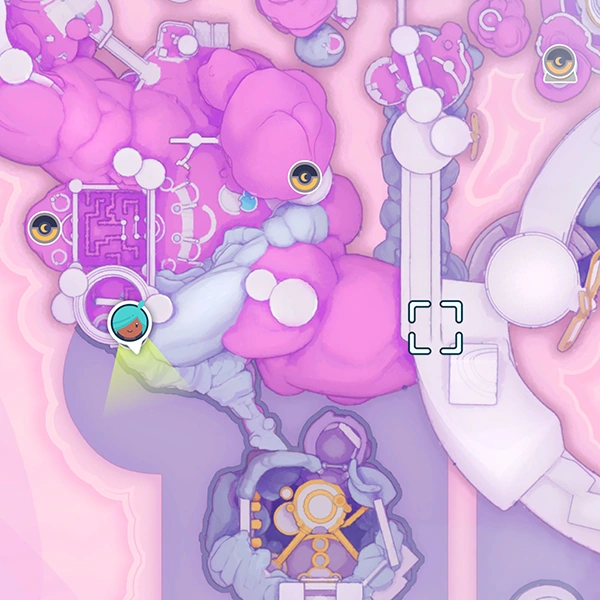Open the moon marker with the white pin
Viewport: 600px width, 600px height.
pyautogui.click(x=560, y=64)
